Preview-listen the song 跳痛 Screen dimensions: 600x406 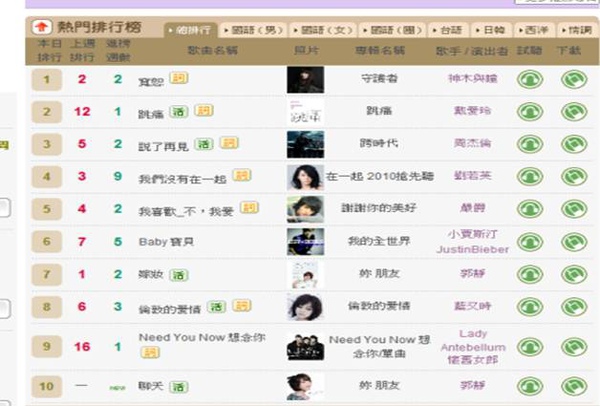tap(529, 113)
